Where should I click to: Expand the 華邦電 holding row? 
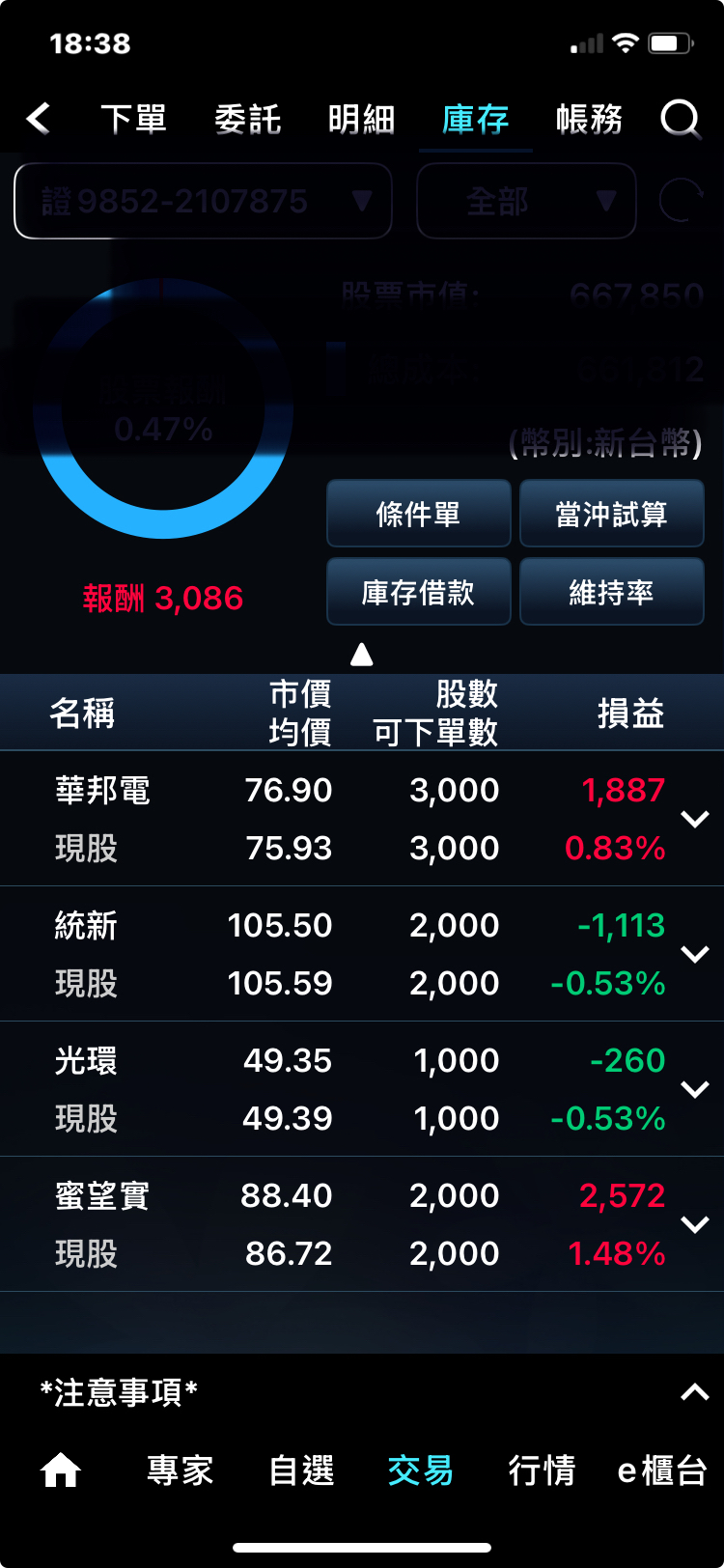695,819
